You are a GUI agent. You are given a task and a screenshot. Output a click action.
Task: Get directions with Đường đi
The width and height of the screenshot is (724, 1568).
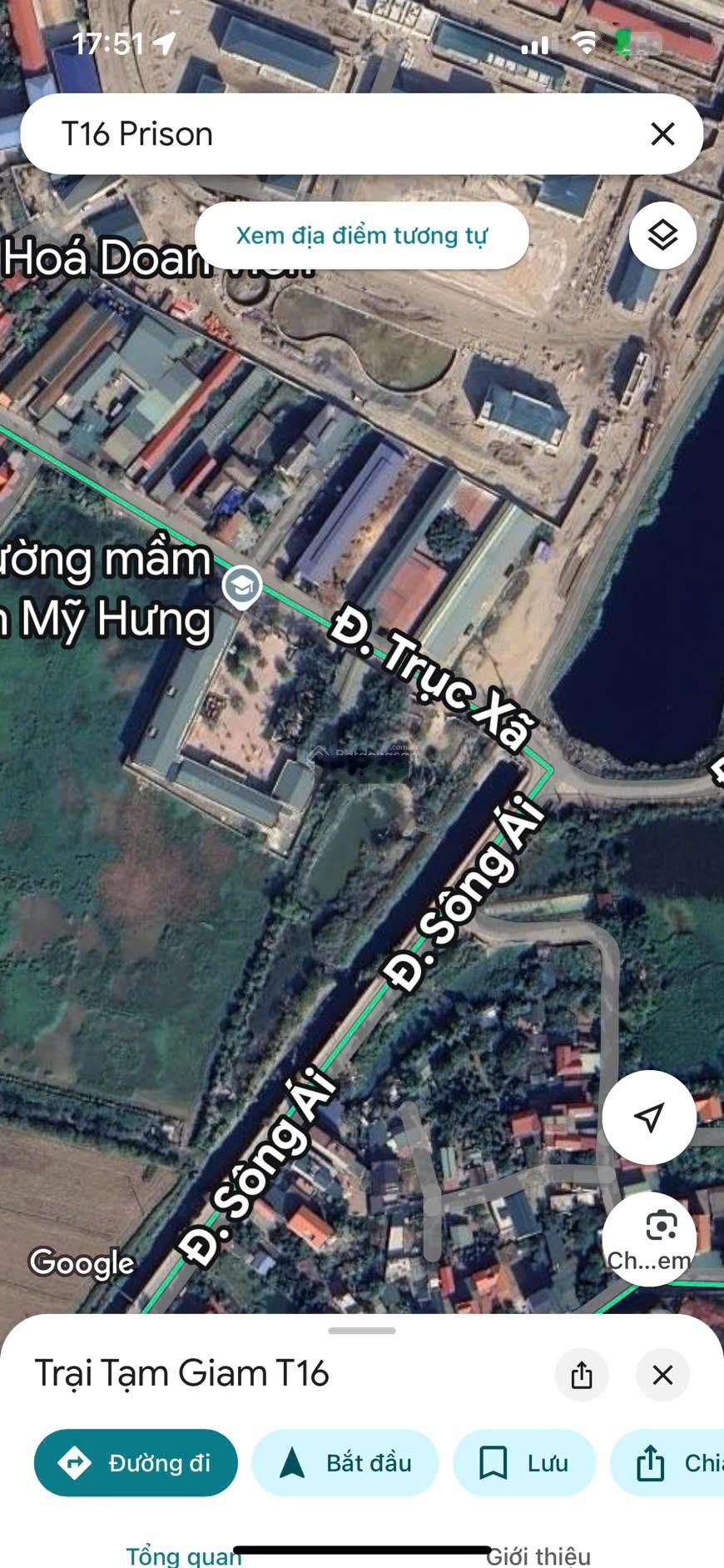[136, 1463]
